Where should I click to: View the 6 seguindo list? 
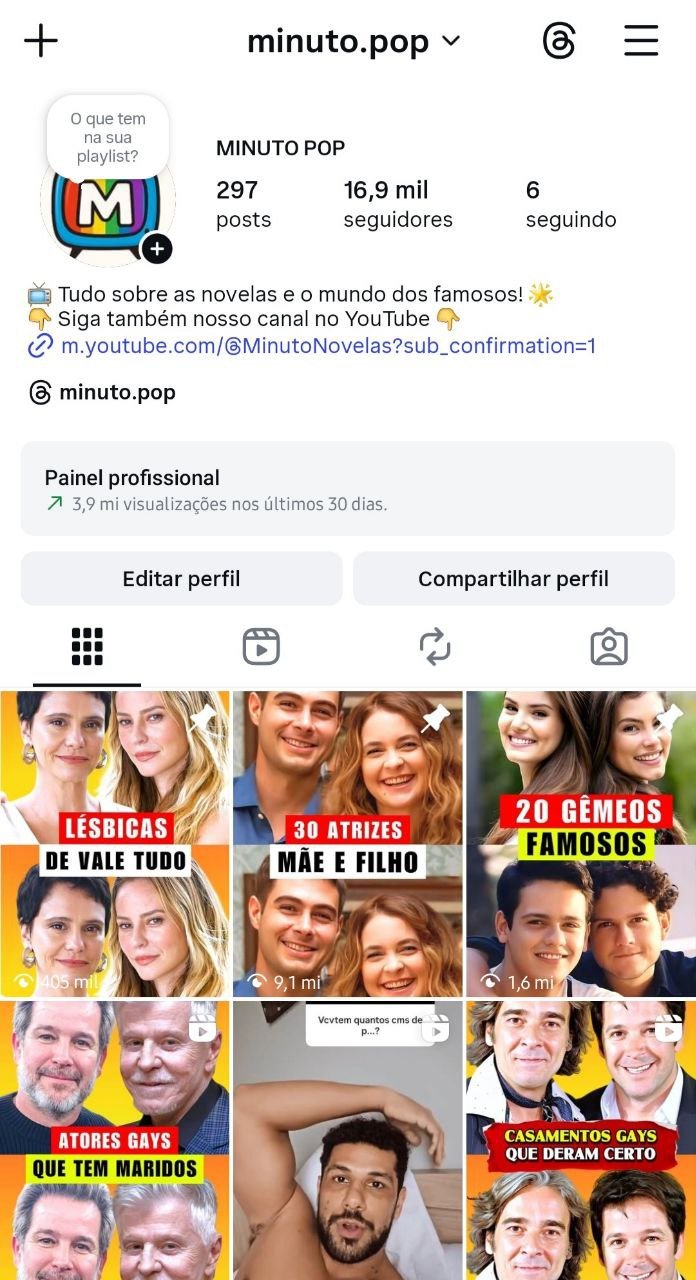[x=570, y=204]
